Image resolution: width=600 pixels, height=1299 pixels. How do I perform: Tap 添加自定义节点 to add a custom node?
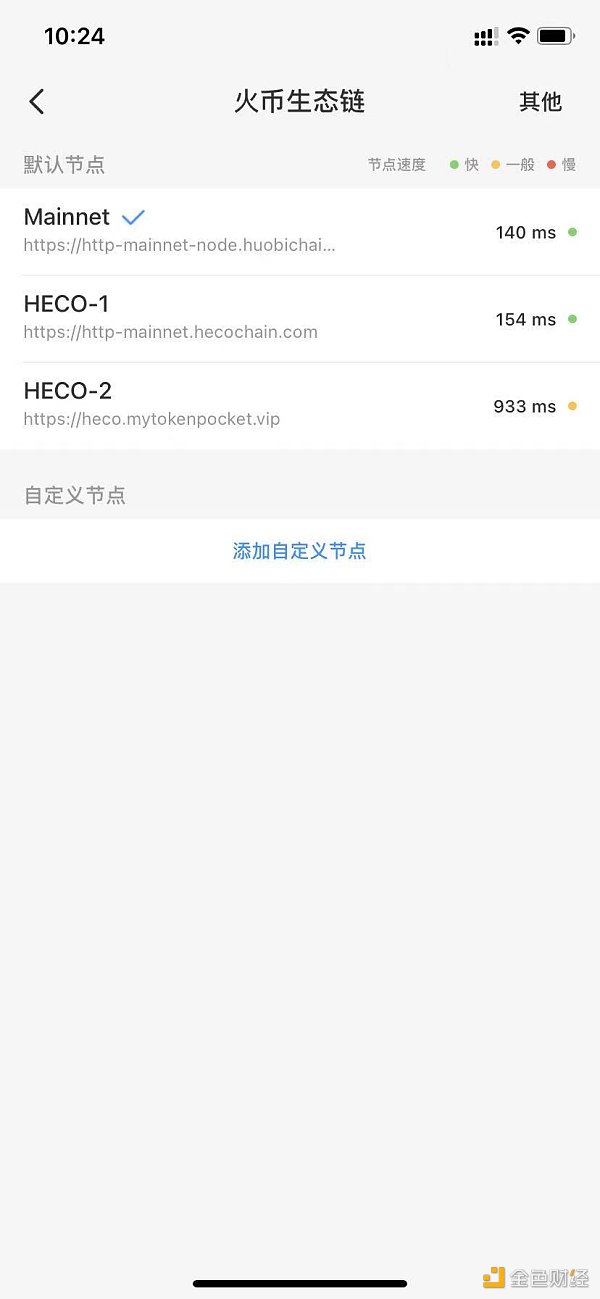click(299, 551)
